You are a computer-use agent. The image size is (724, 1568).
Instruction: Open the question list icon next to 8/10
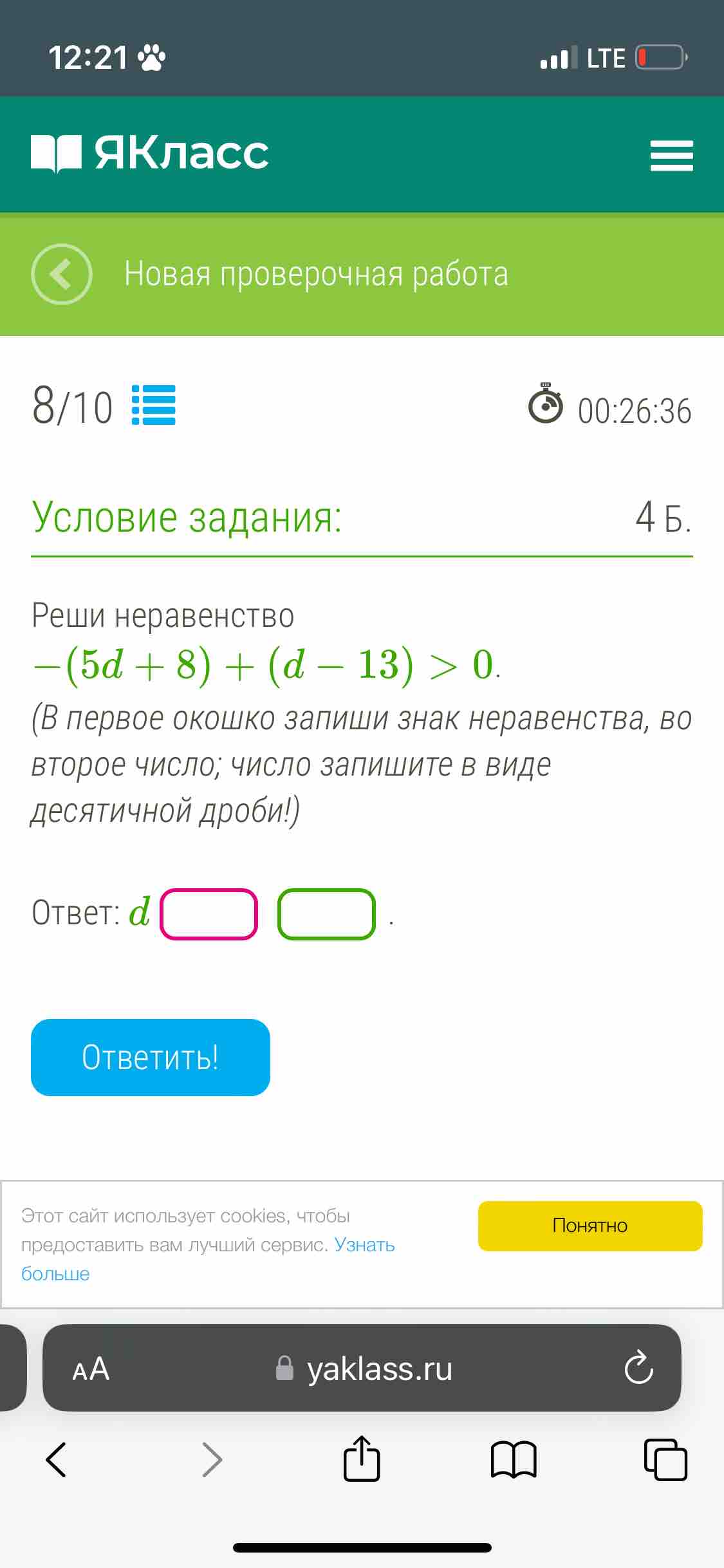[153, 405]
